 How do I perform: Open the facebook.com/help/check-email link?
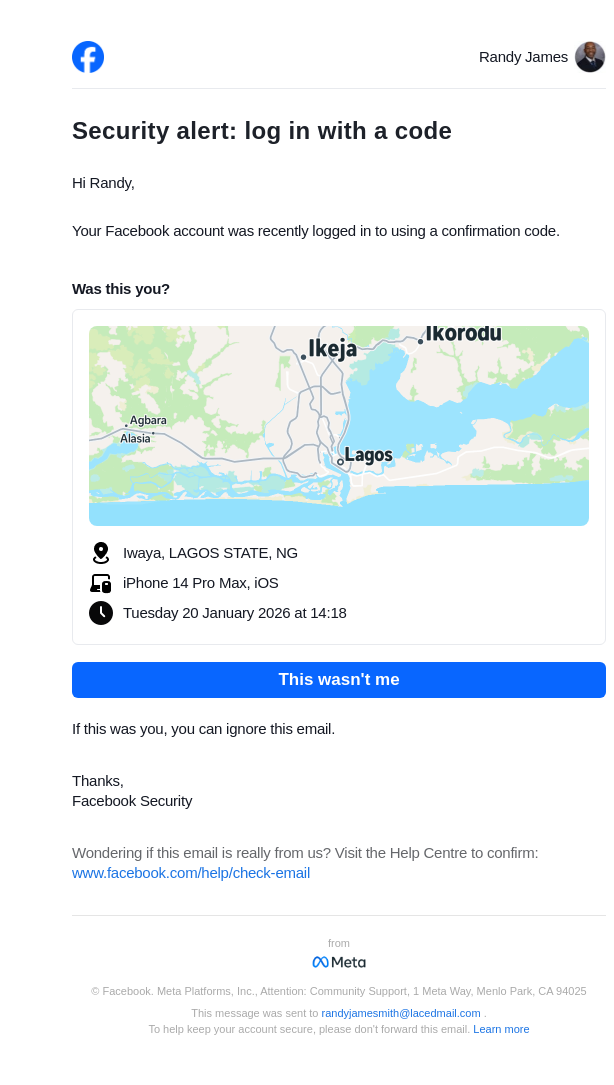(191, 873)
